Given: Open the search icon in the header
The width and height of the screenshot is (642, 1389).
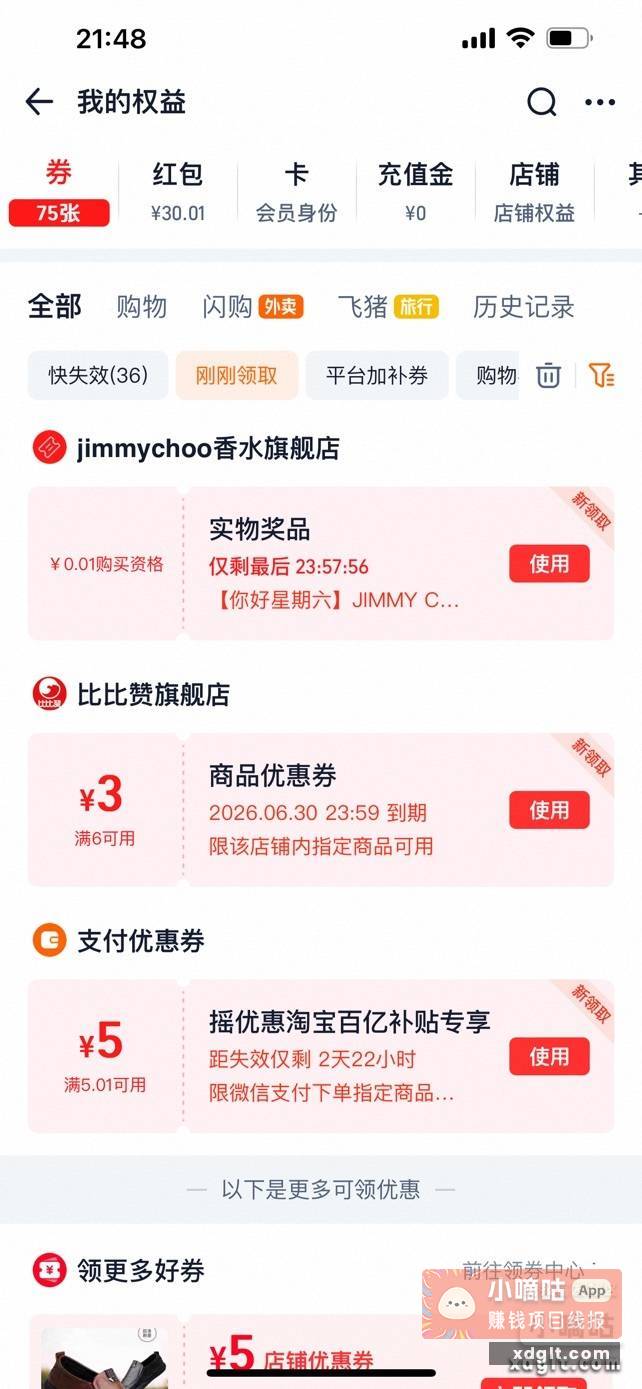Looking at the screenshot, I should 541,101.
